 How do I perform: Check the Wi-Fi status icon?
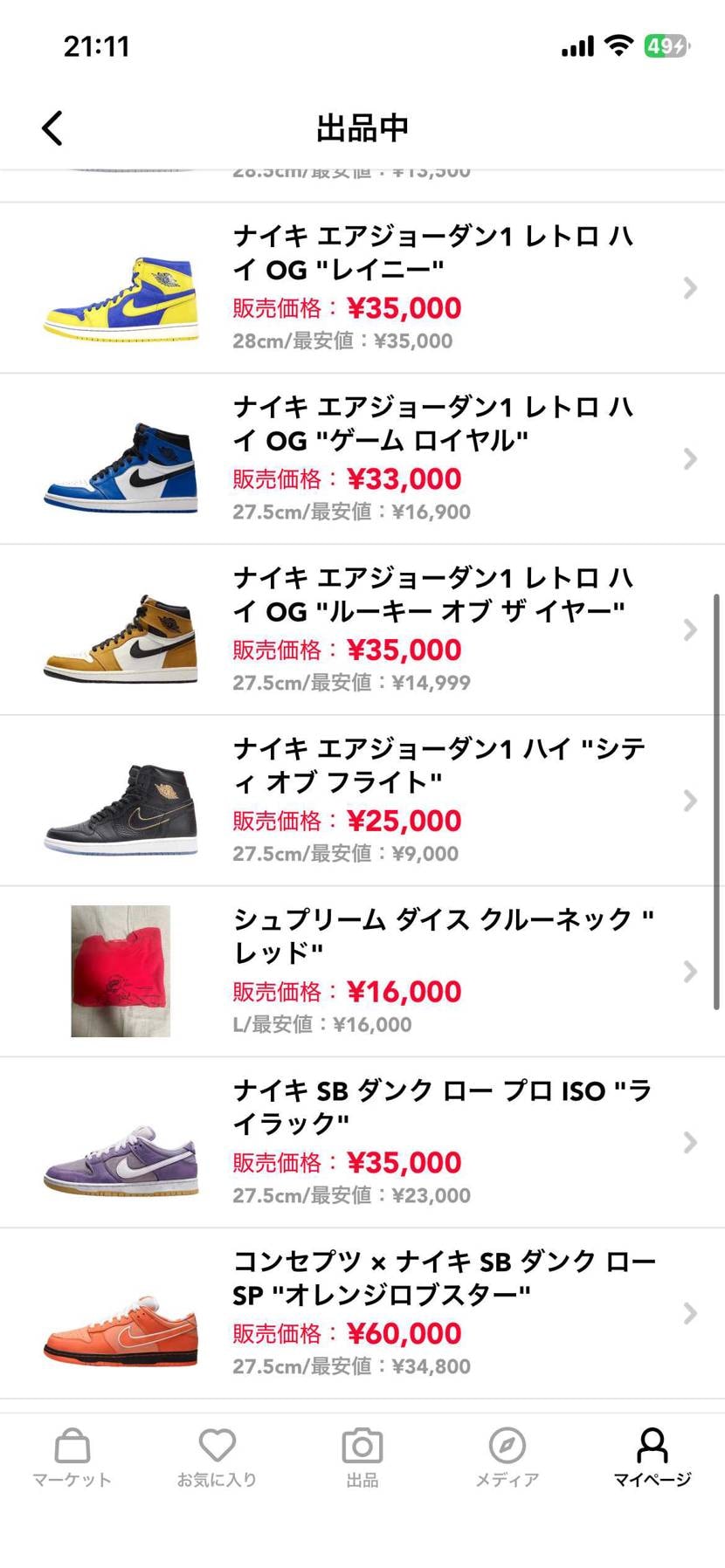[619, 45]
